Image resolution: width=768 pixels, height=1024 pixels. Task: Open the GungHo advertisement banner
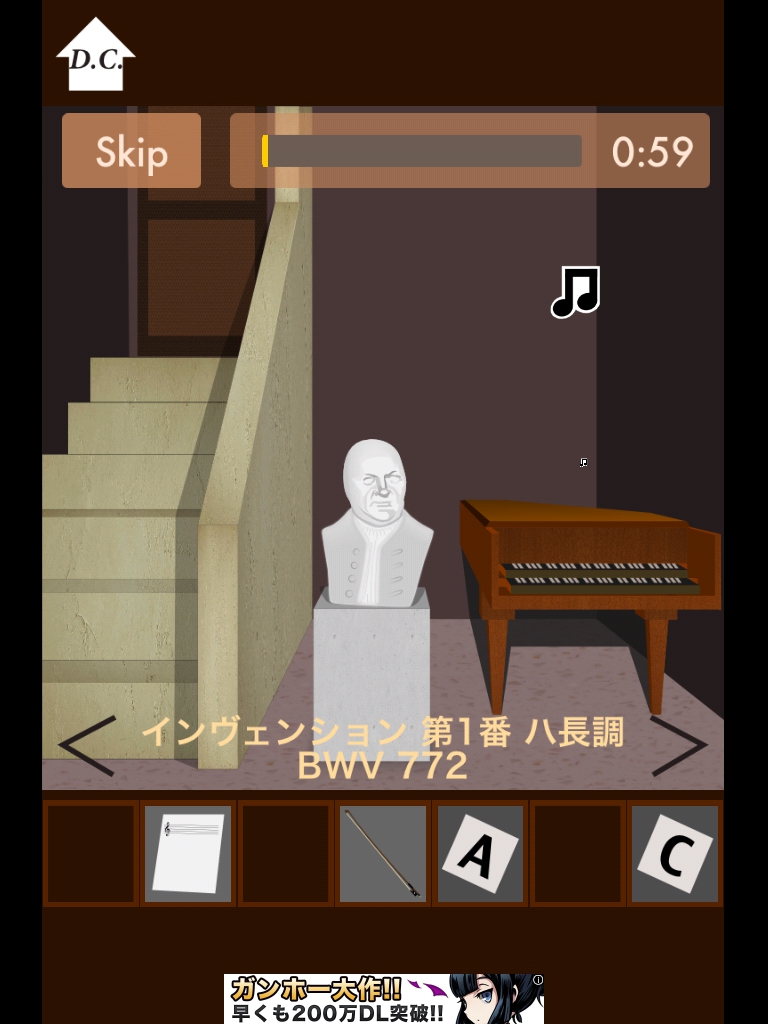tap(383, 998)
